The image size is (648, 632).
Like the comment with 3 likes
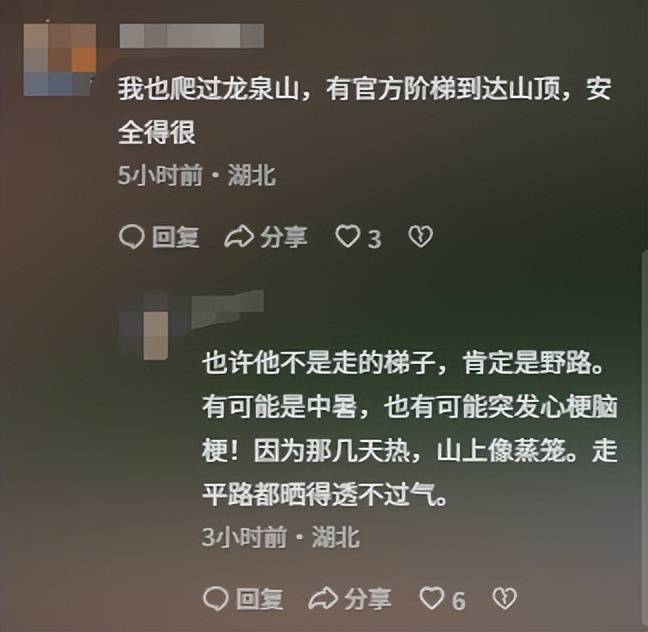point(347,237)
